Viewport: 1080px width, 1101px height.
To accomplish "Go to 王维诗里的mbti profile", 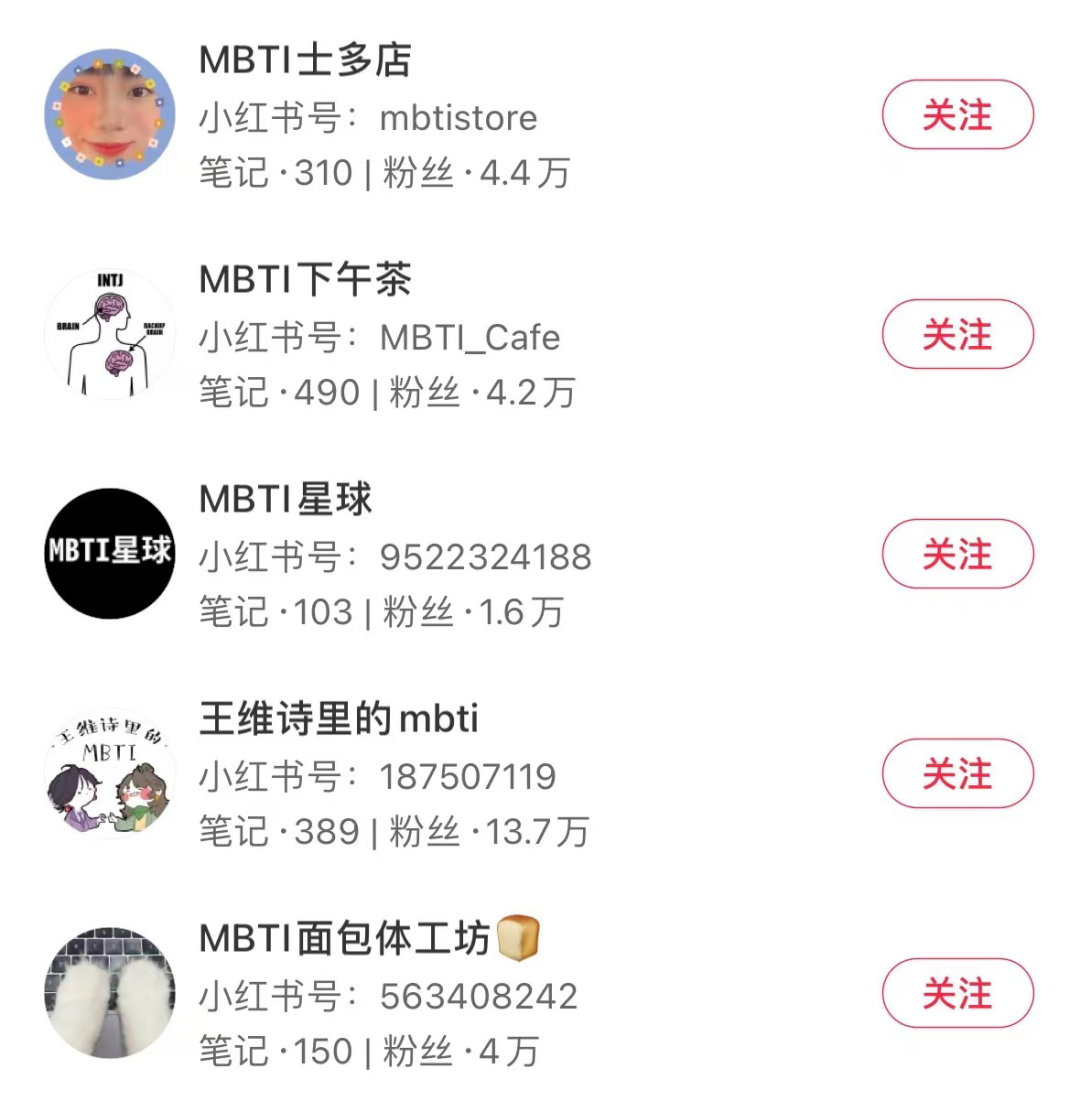I will pyautogui.click(x=338, y=720).
